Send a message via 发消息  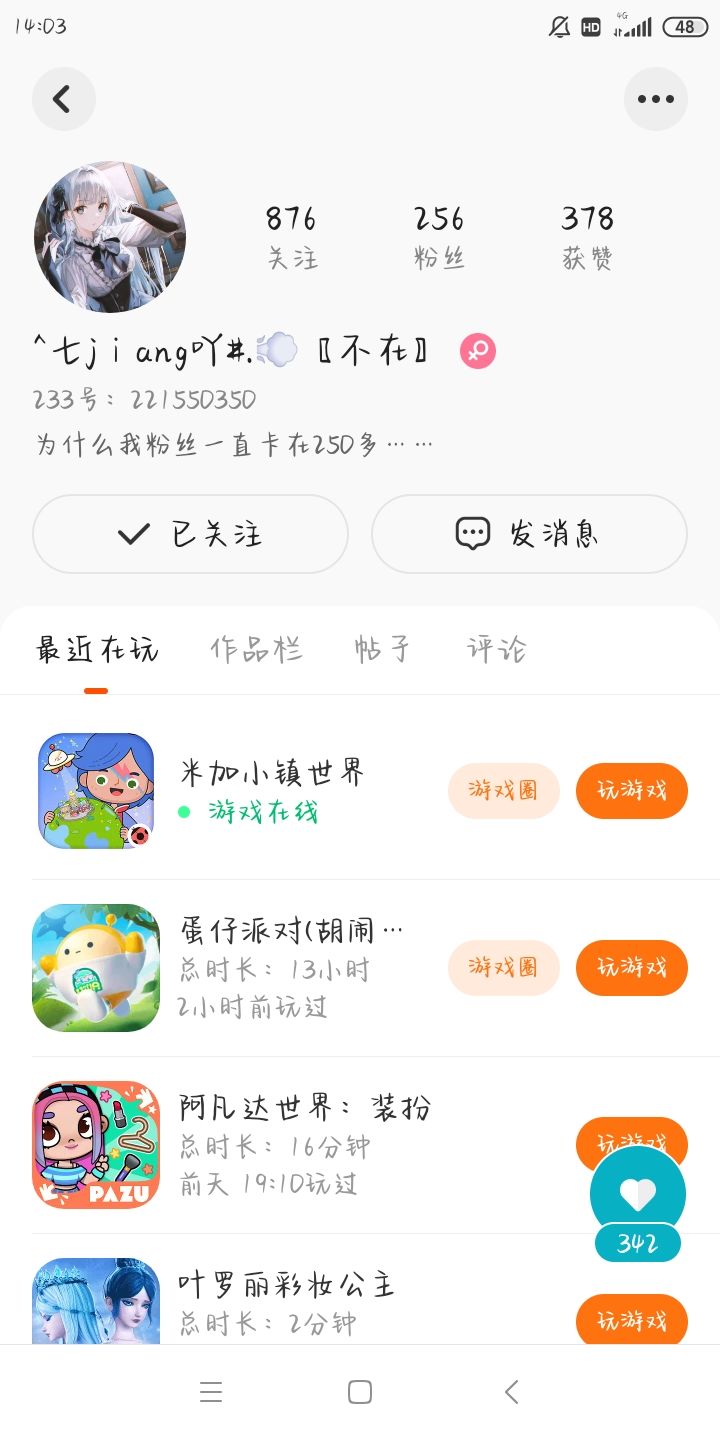(x=529, y=534)
